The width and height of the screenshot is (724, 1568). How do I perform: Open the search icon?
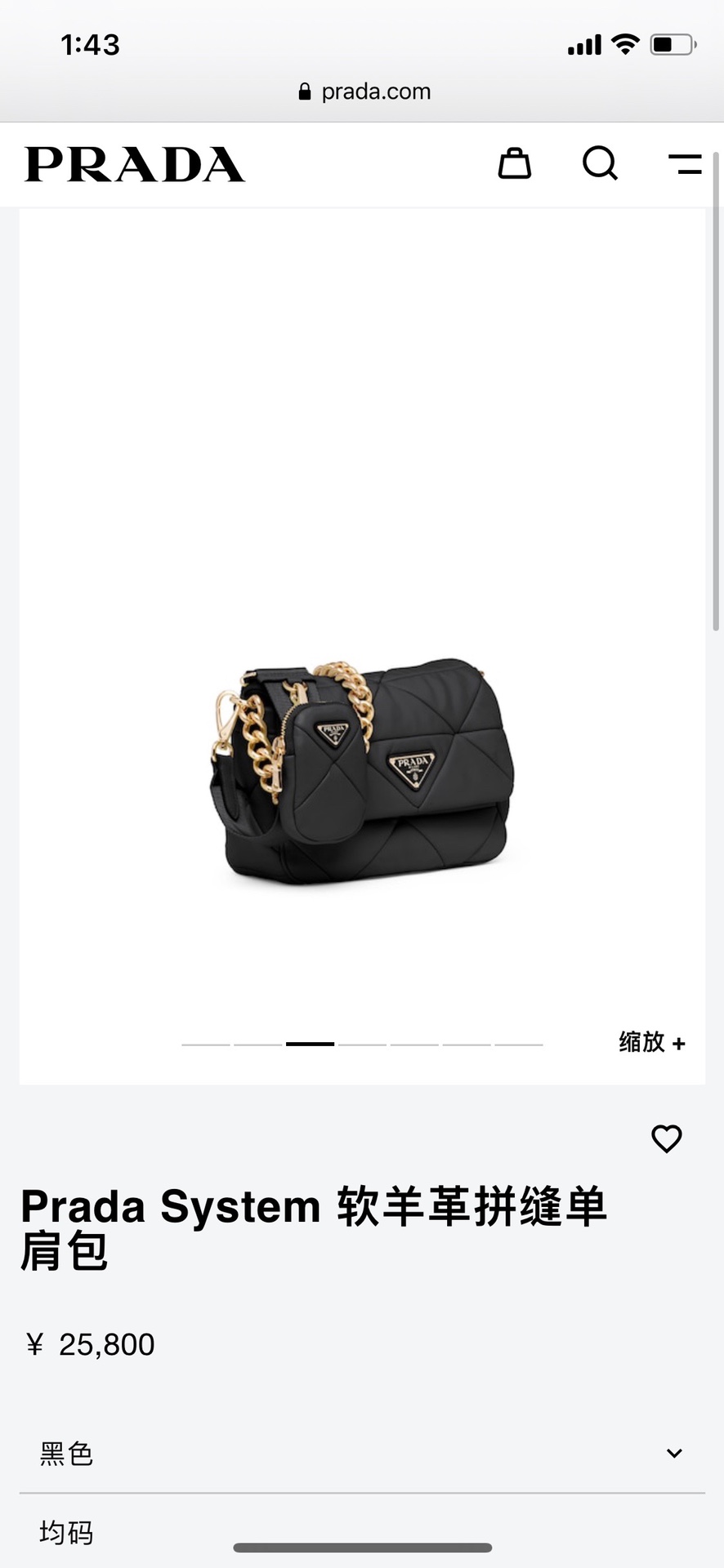point(600,163)
